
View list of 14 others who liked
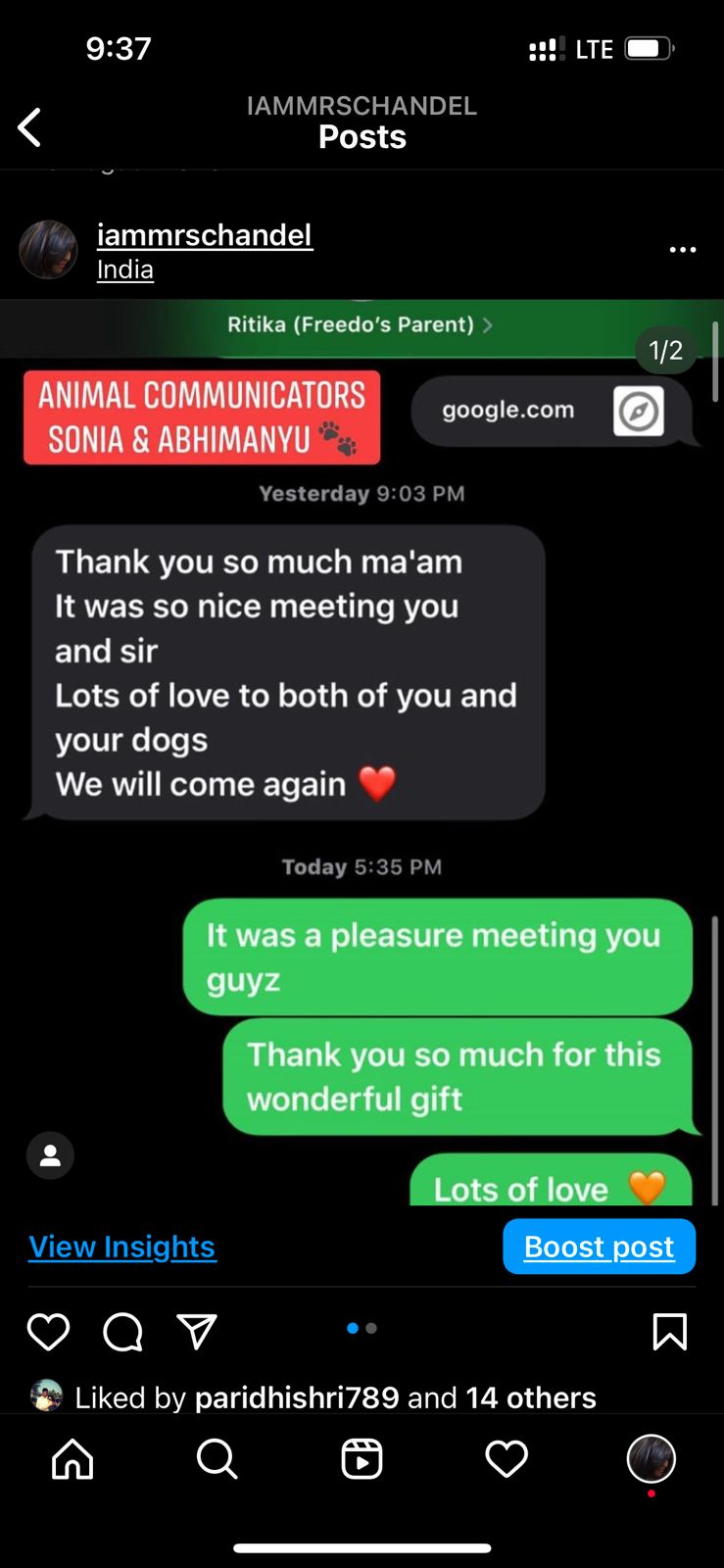(531, 1397)
